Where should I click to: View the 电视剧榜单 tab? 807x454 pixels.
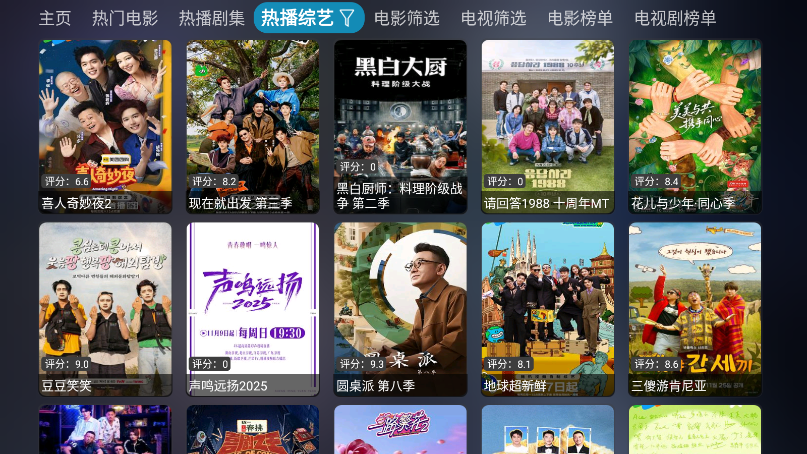pyautogui.click(x=675, y=18)
